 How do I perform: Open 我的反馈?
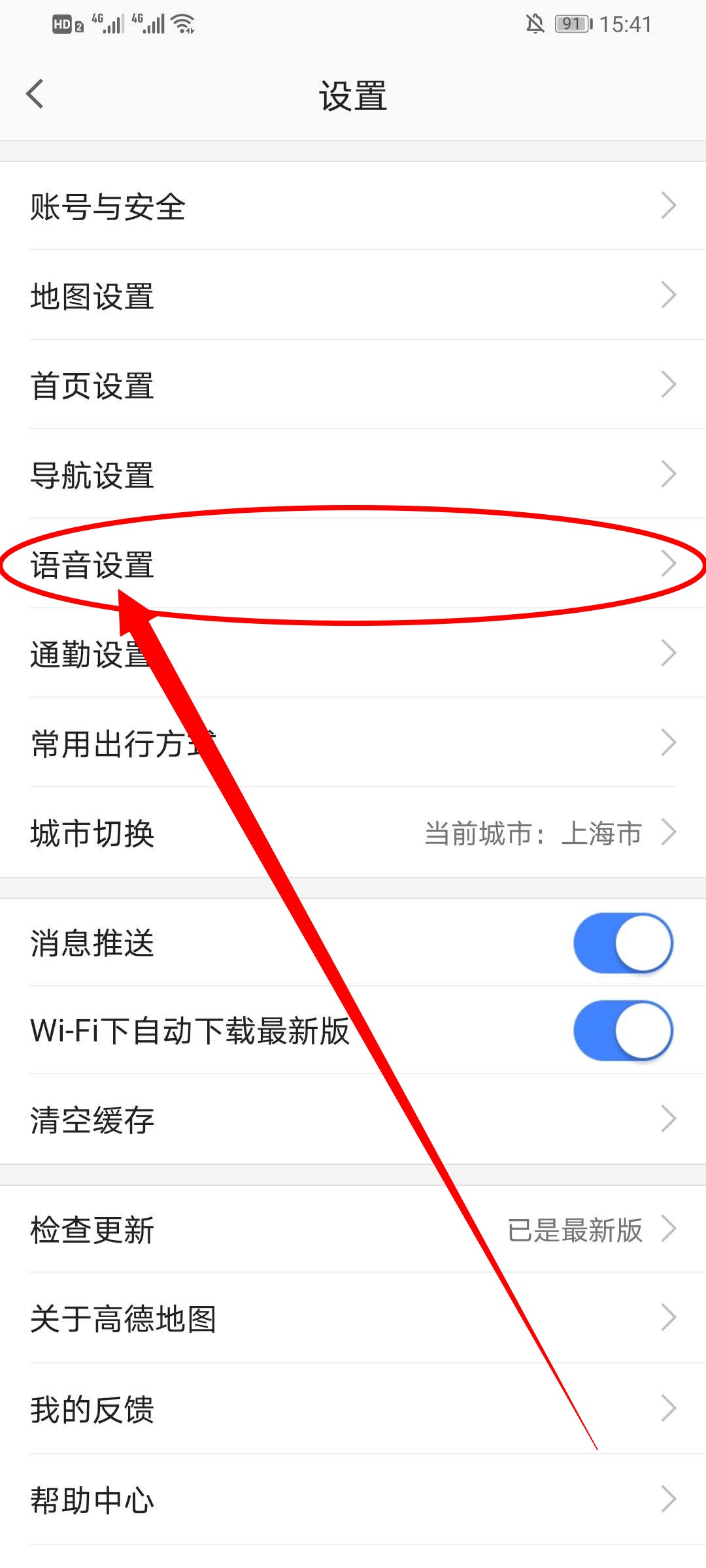pyautogui.click(x=353, y=1409)
